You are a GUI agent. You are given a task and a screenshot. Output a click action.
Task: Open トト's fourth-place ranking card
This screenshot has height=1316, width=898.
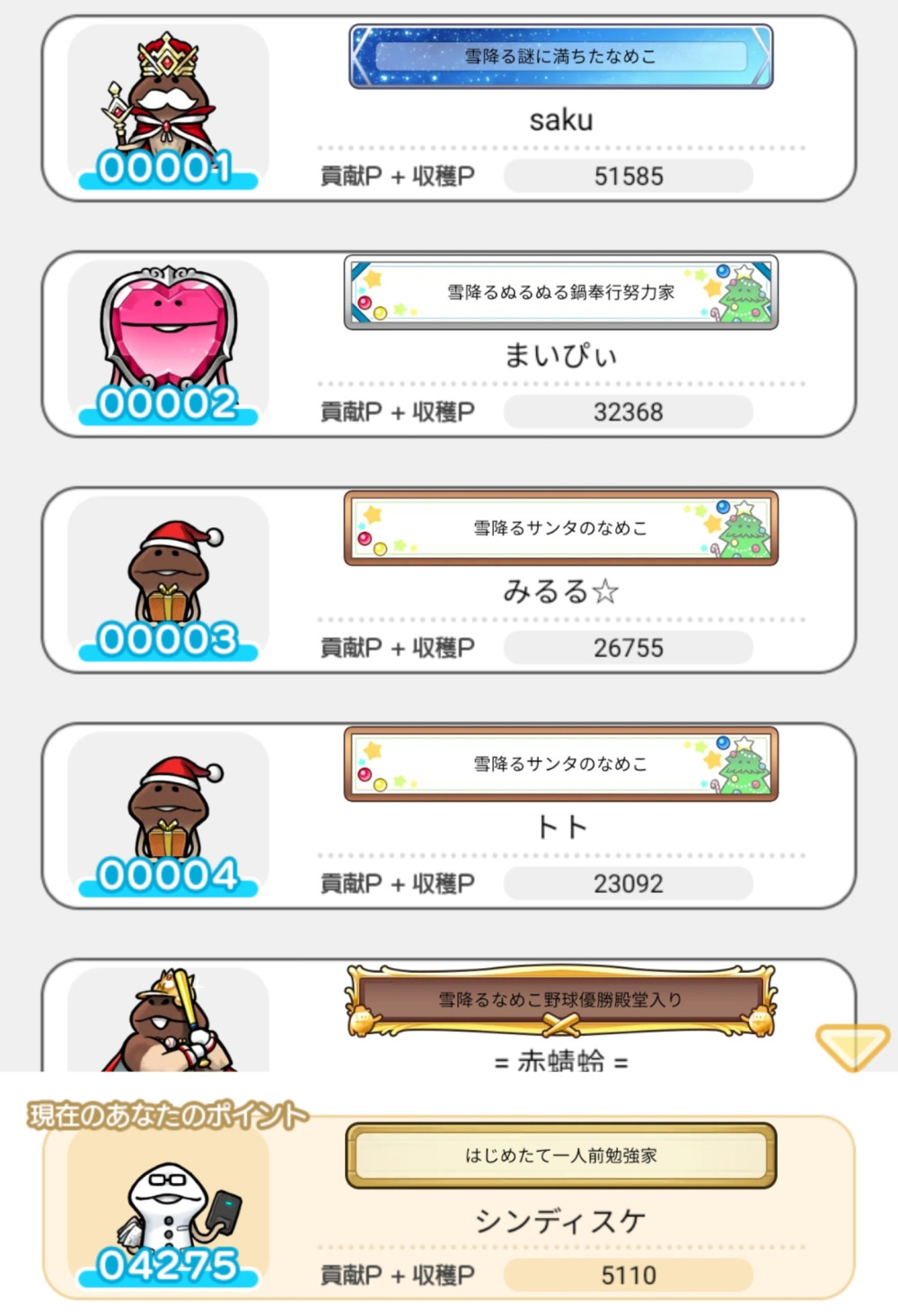449,817
